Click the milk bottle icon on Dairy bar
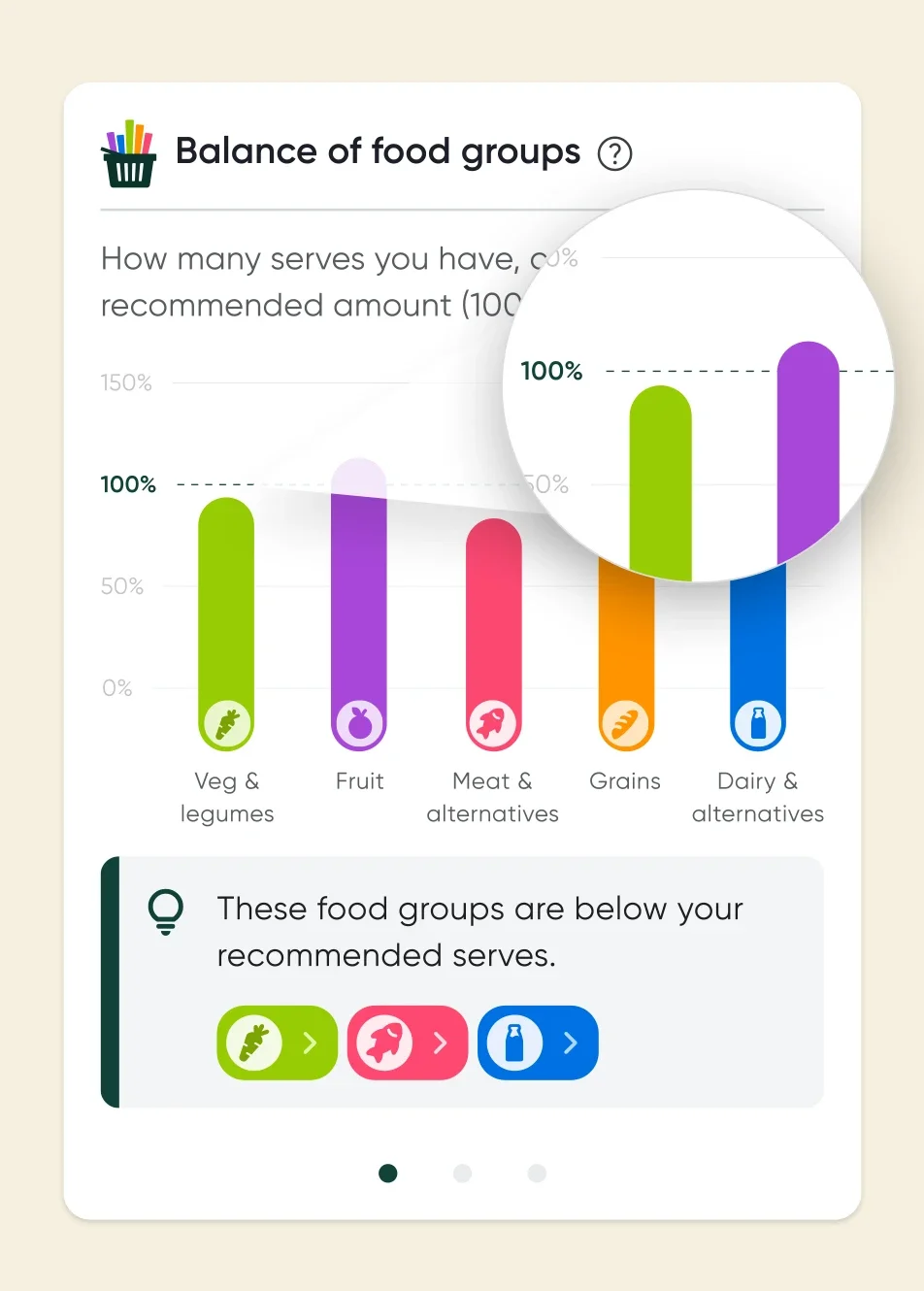This screenshot has height=1291, width=924. pos(758,723)
